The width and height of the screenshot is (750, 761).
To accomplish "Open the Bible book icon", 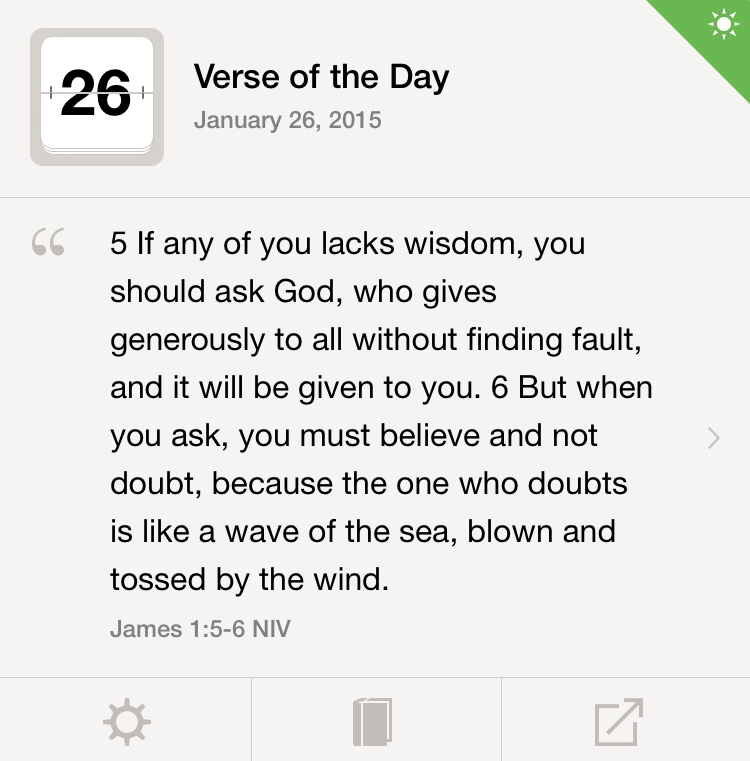I will [x=373, y=721].
